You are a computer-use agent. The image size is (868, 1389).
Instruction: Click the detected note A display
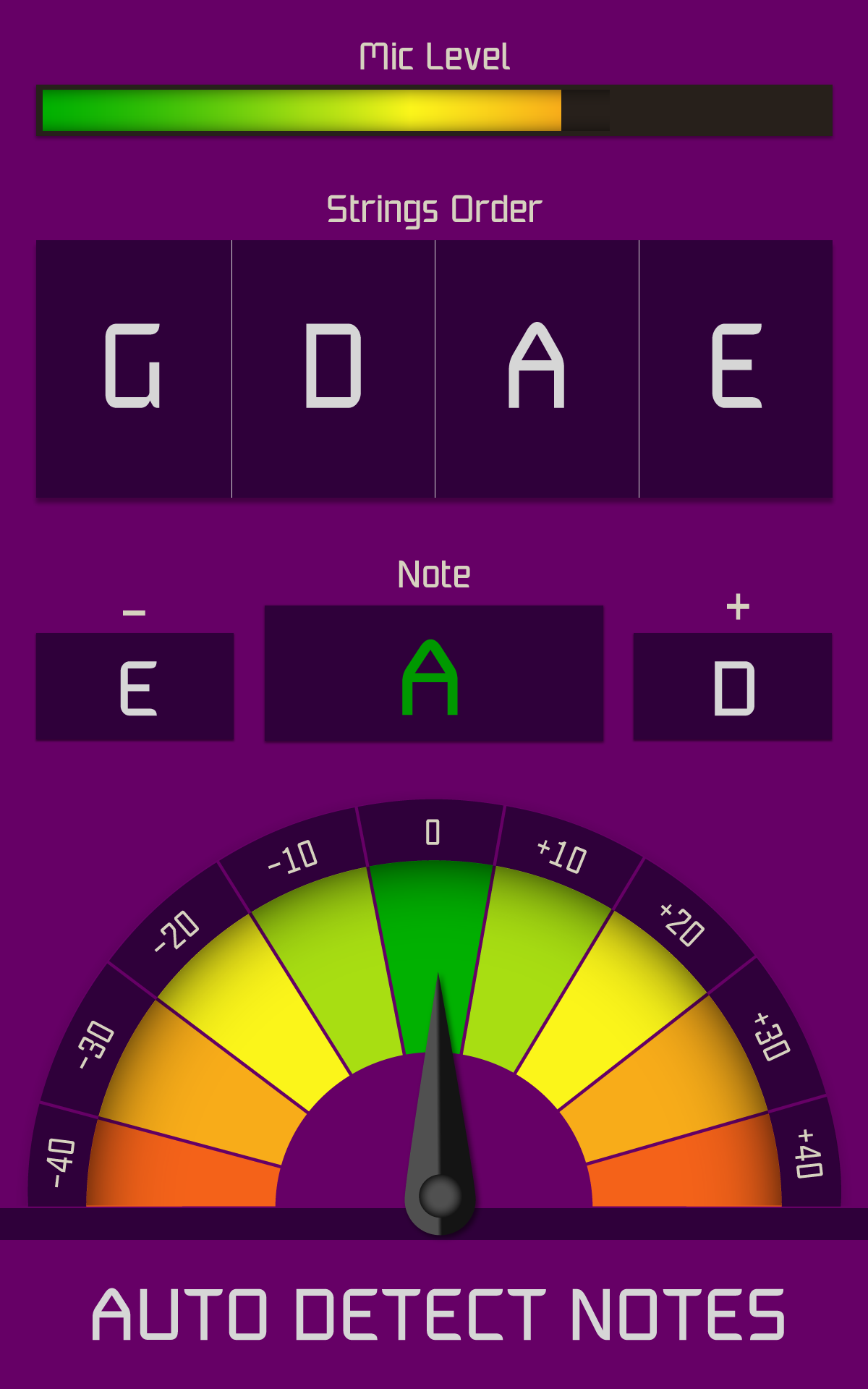[434, 673]
